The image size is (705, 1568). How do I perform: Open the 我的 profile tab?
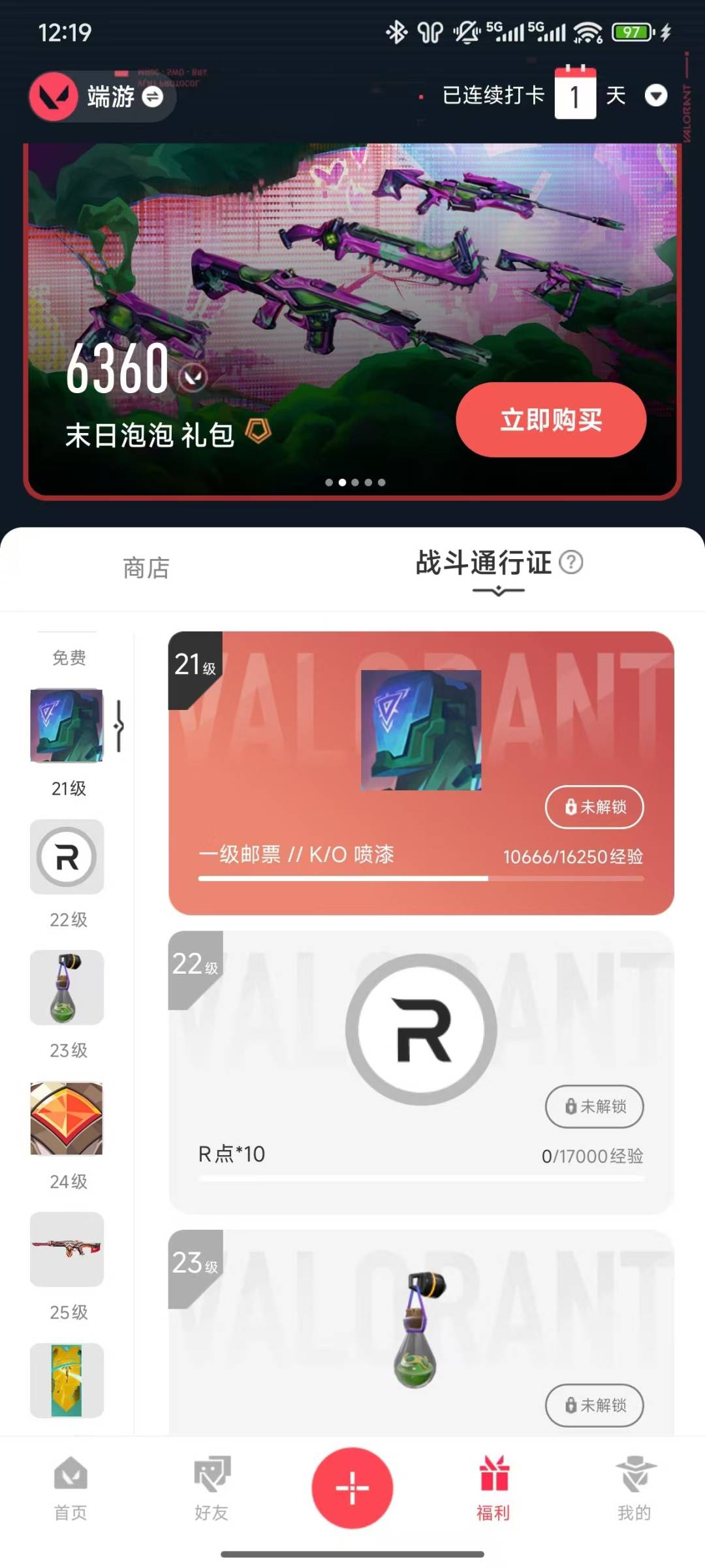pyautogui.click(x=634, y=1489)
